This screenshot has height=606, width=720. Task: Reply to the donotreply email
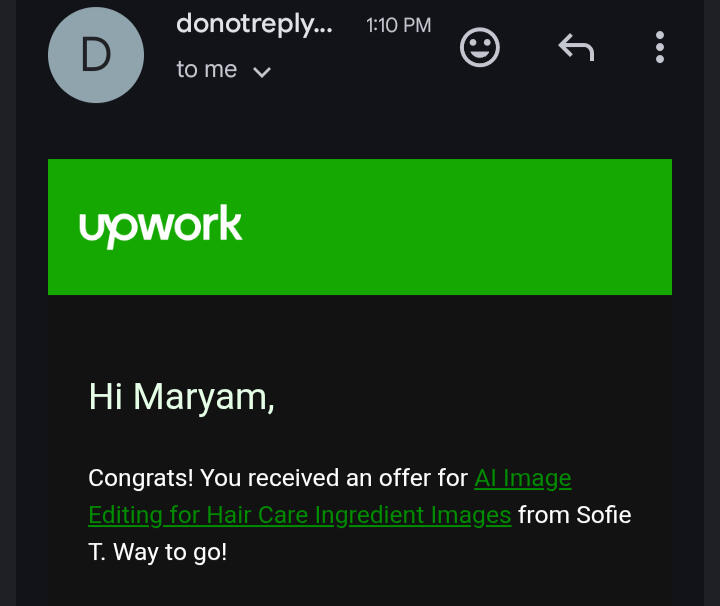(576, 47)
